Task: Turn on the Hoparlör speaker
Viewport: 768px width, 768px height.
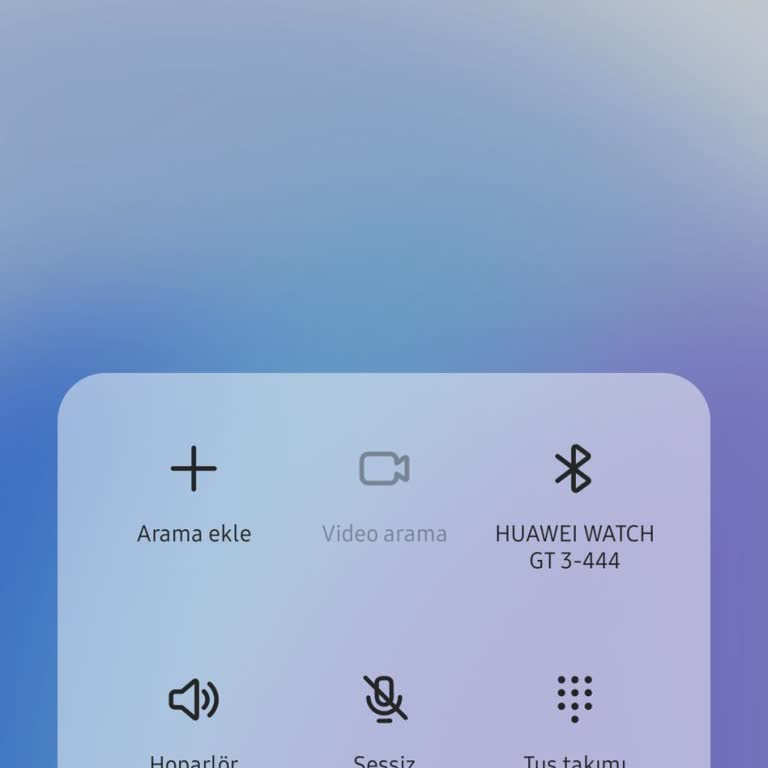Action: (x=194, y=700)
